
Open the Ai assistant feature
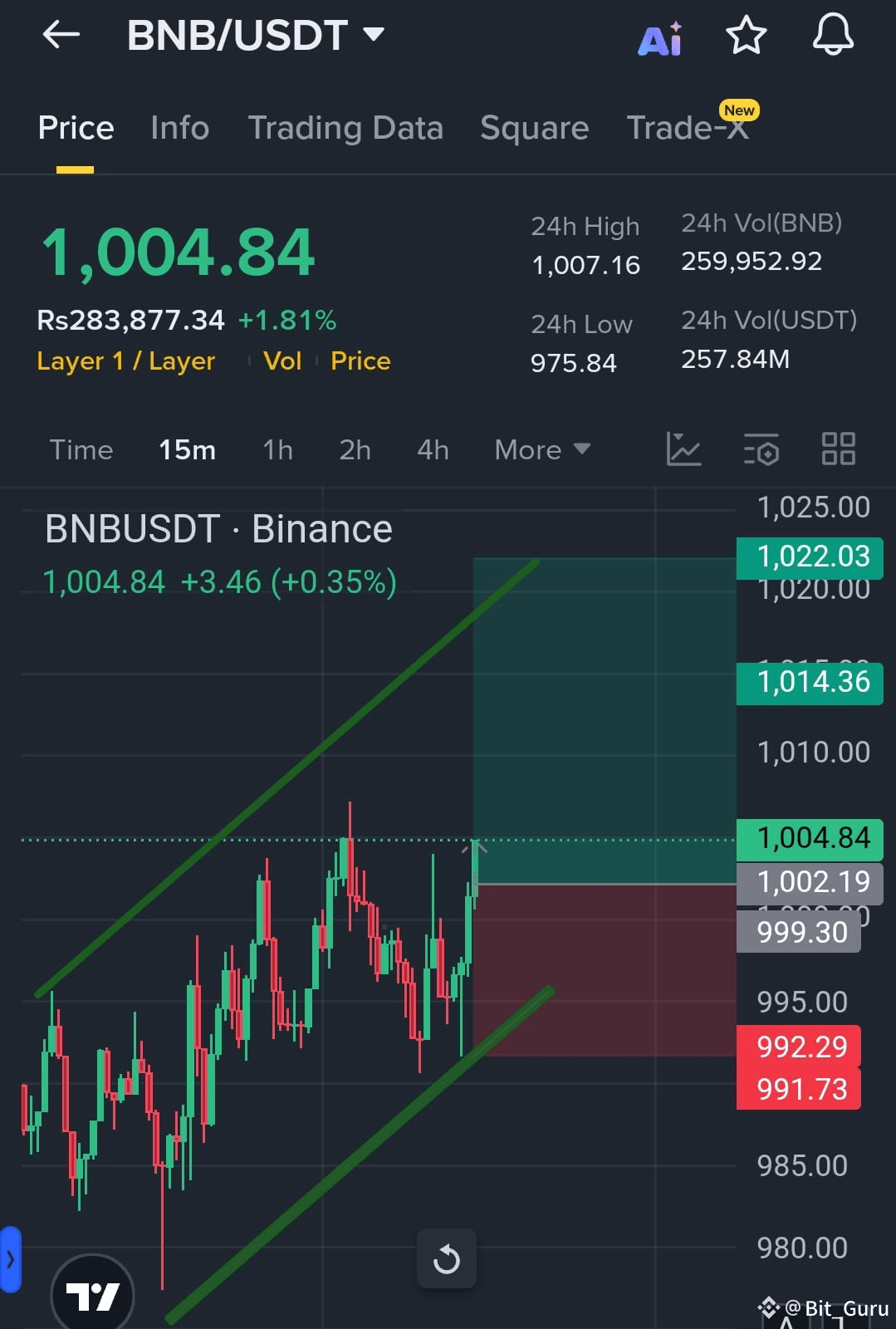(660, 35)
